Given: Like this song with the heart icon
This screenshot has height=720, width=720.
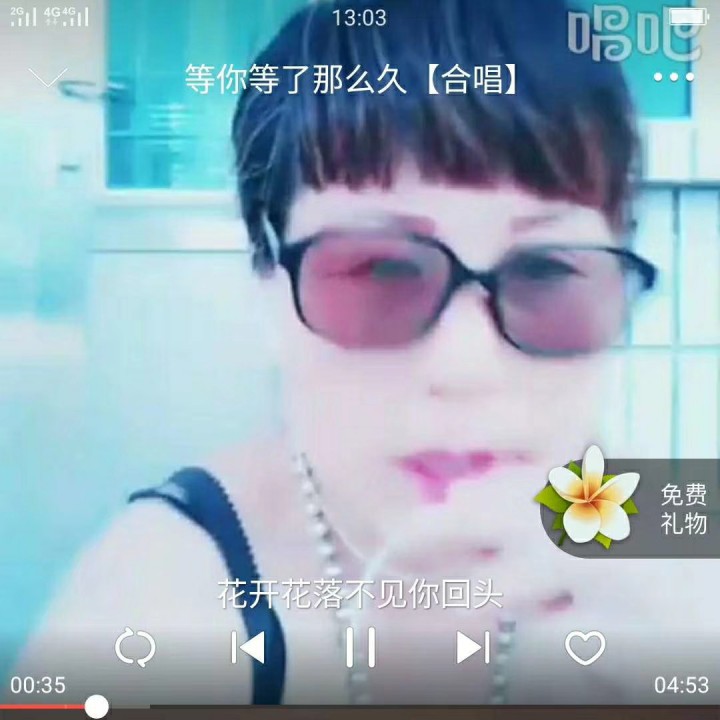Looking at the screenshot, I should (x=585, y=648).
